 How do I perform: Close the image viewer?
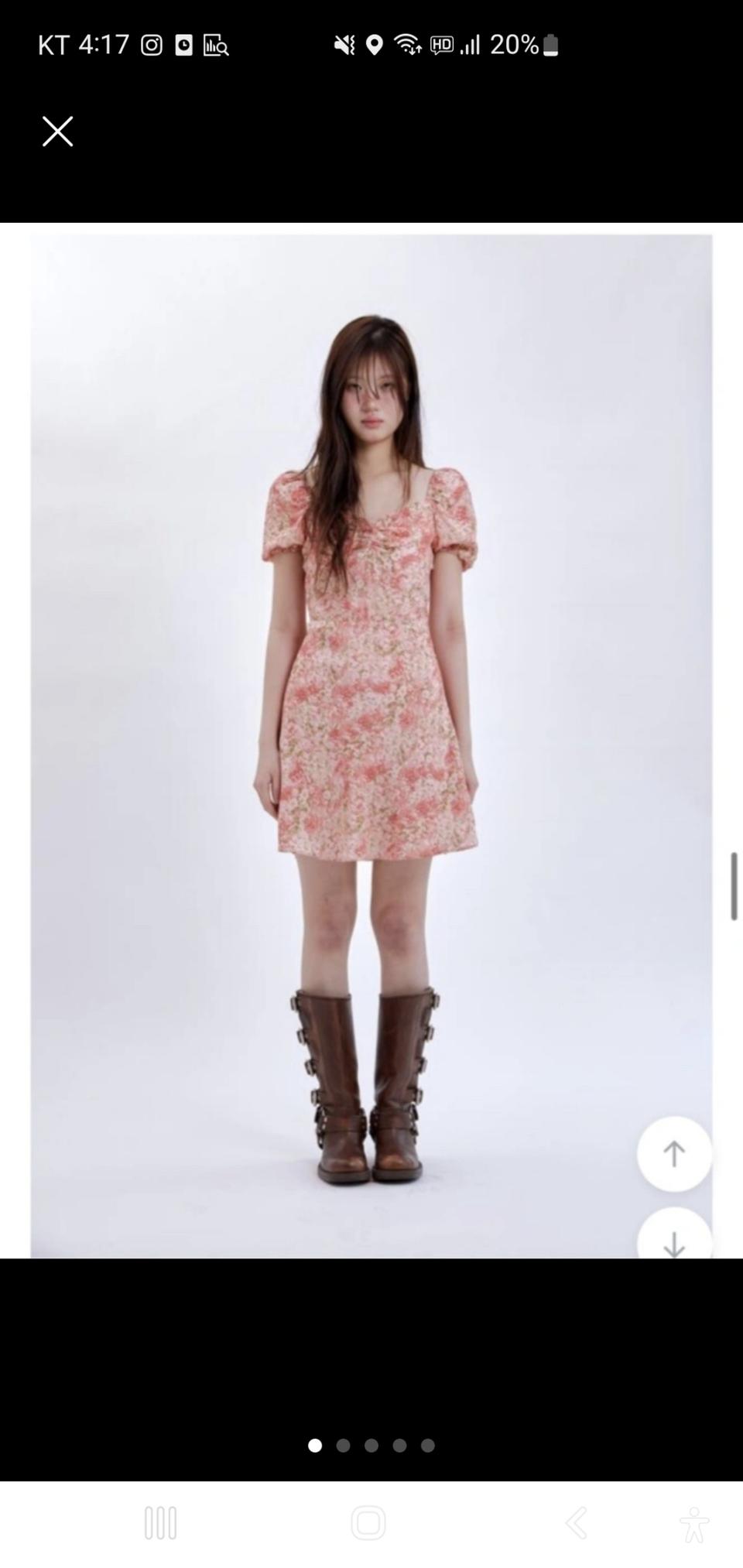[57, 132]
